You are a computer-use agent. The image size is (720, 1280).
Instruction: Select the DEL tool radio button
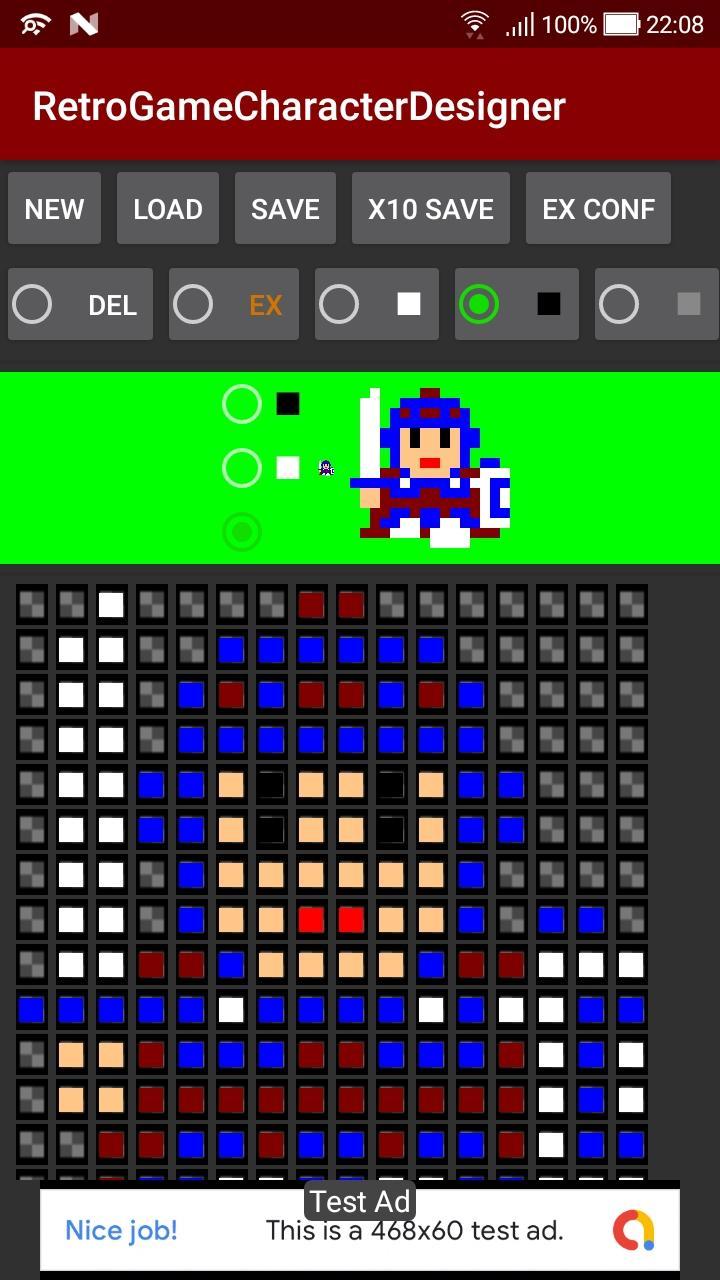33,305
